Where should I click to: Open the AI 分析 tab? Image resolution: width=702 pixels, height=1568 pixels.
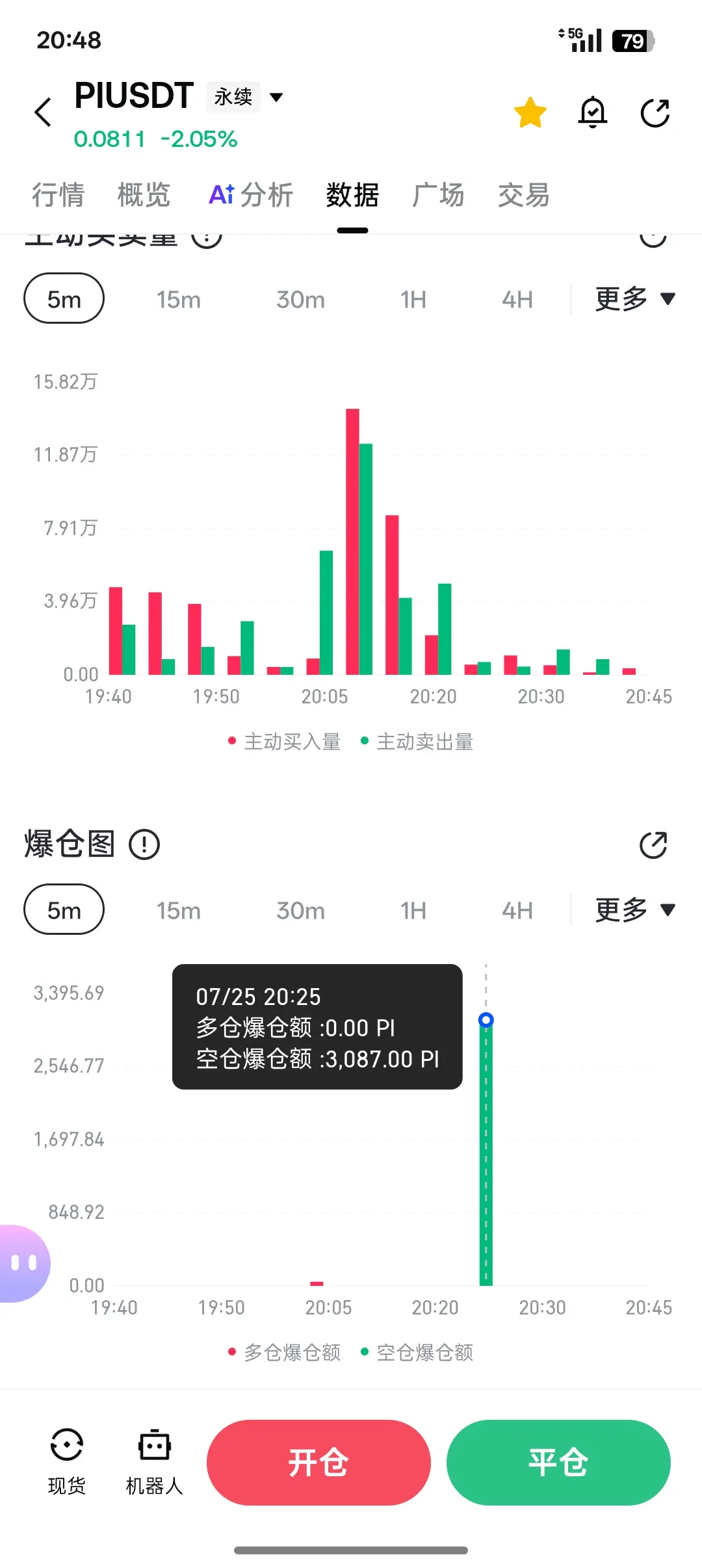[251, 194]
